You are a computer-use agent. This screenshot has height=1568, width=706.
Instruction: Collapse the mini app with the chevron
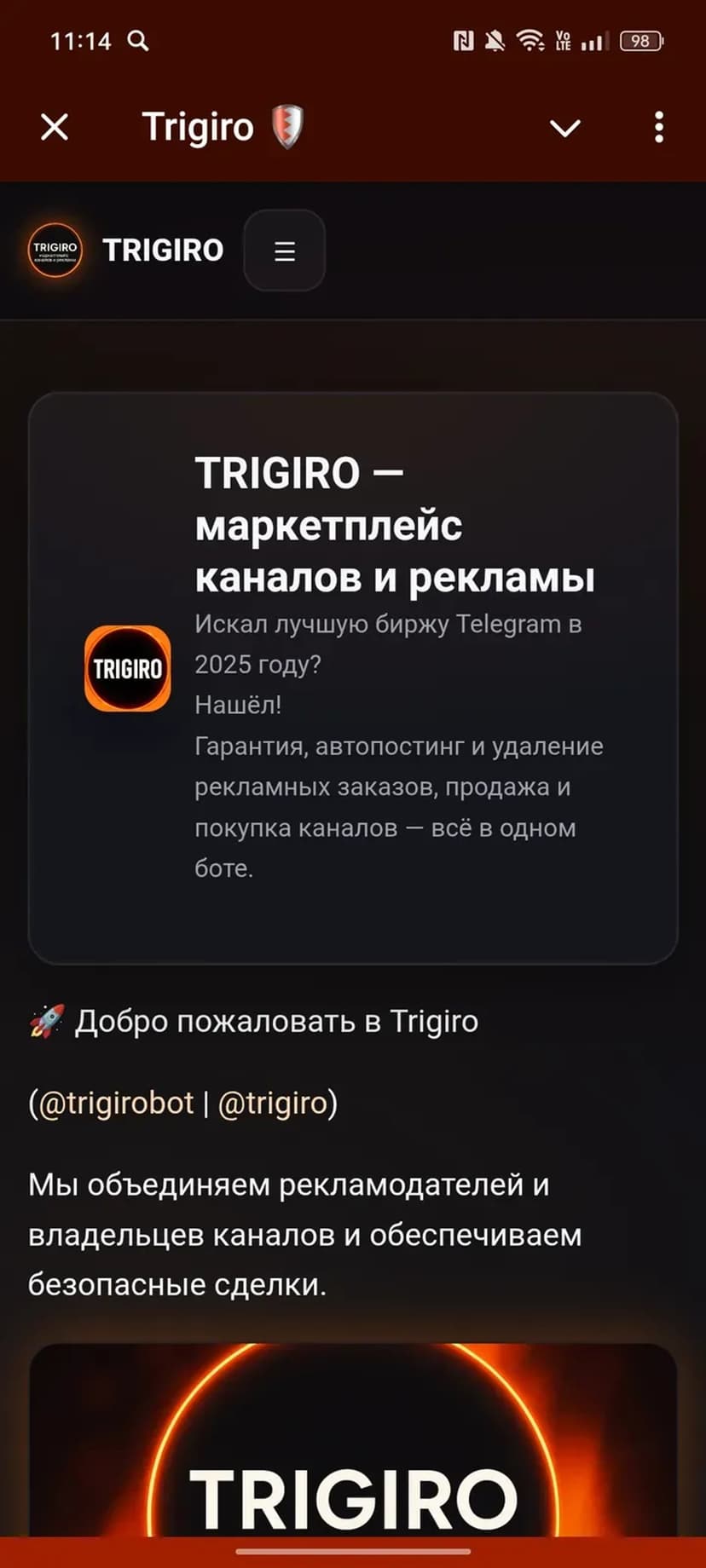click(x=564, y=128)
